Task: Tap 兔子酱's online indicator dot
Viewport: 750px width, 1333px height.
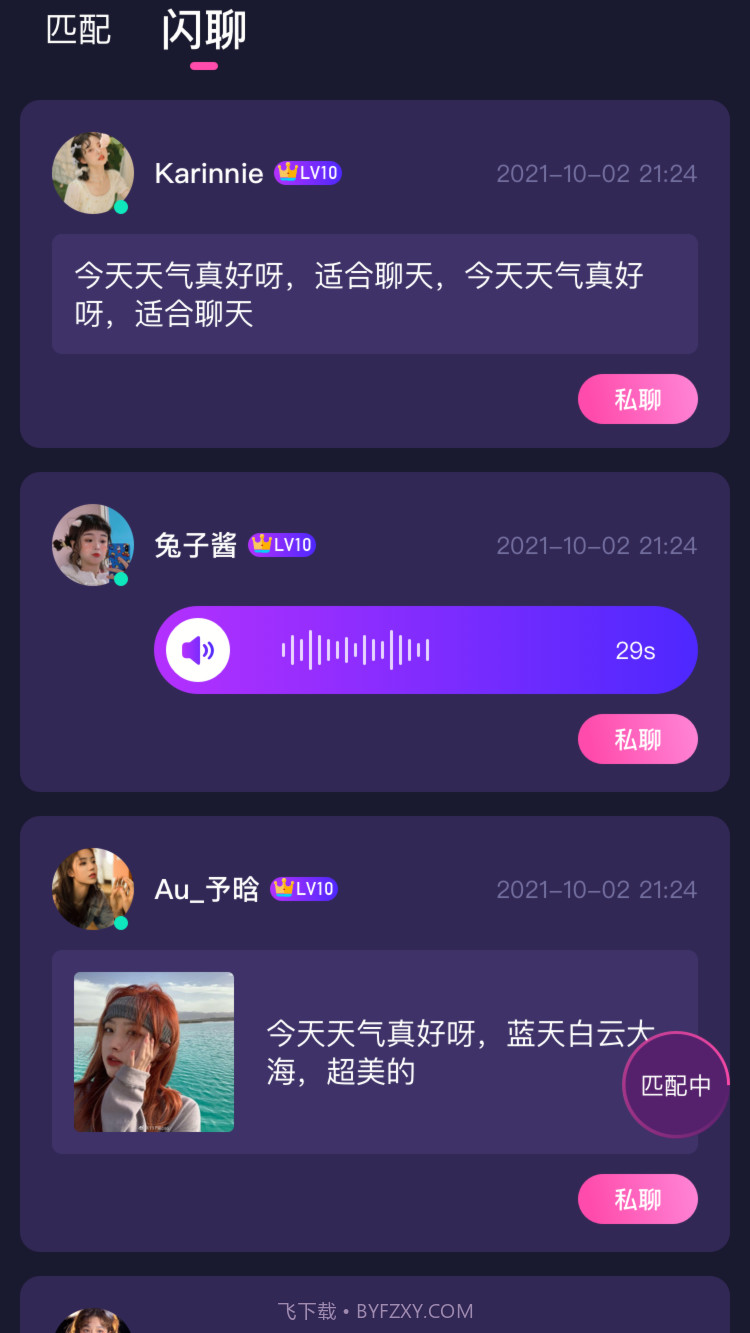Action: (x=122, y=579)
